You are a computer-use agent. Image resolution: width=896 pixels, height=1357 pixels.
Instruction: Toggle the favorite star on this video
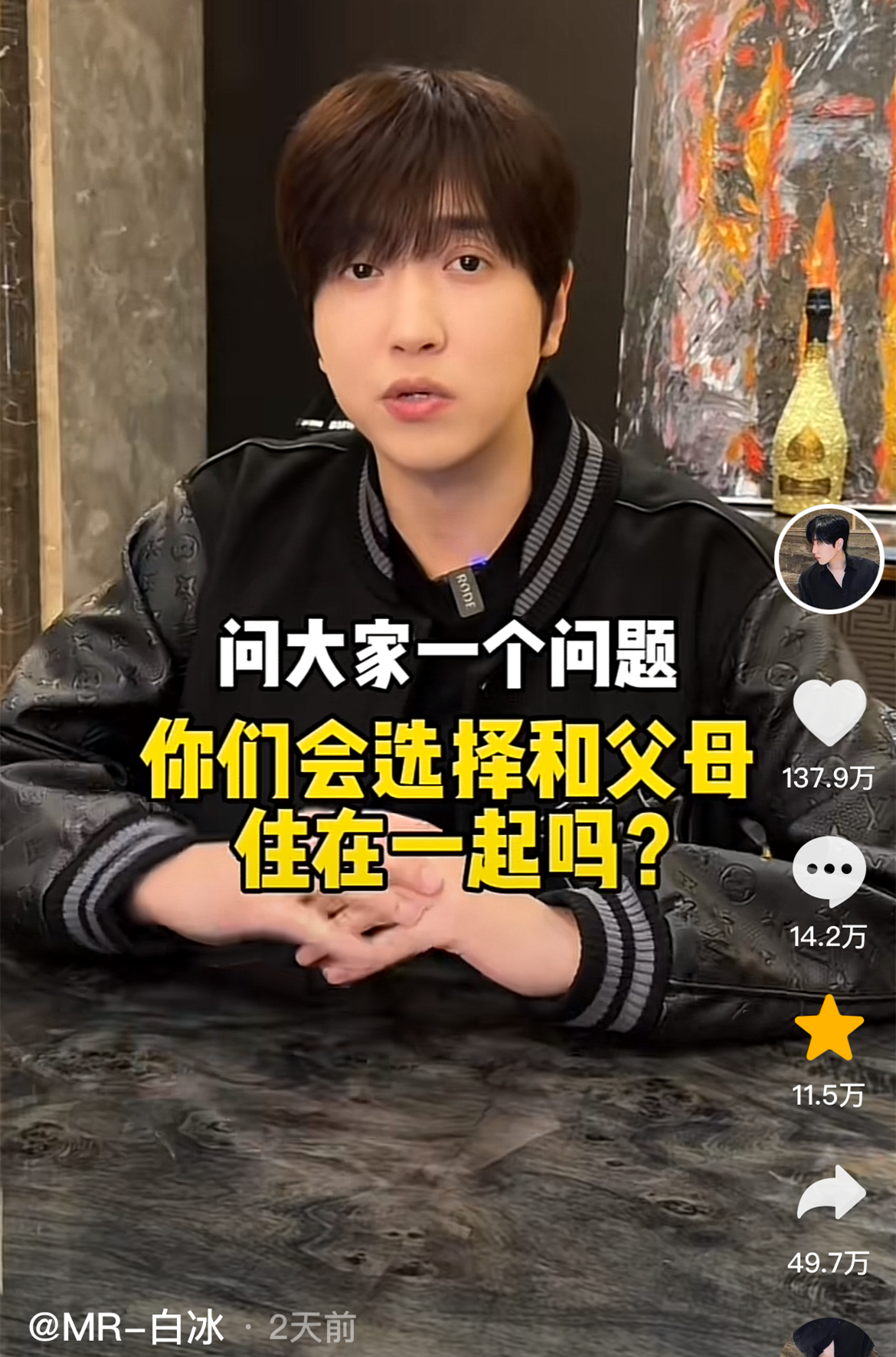[829, 1029]
